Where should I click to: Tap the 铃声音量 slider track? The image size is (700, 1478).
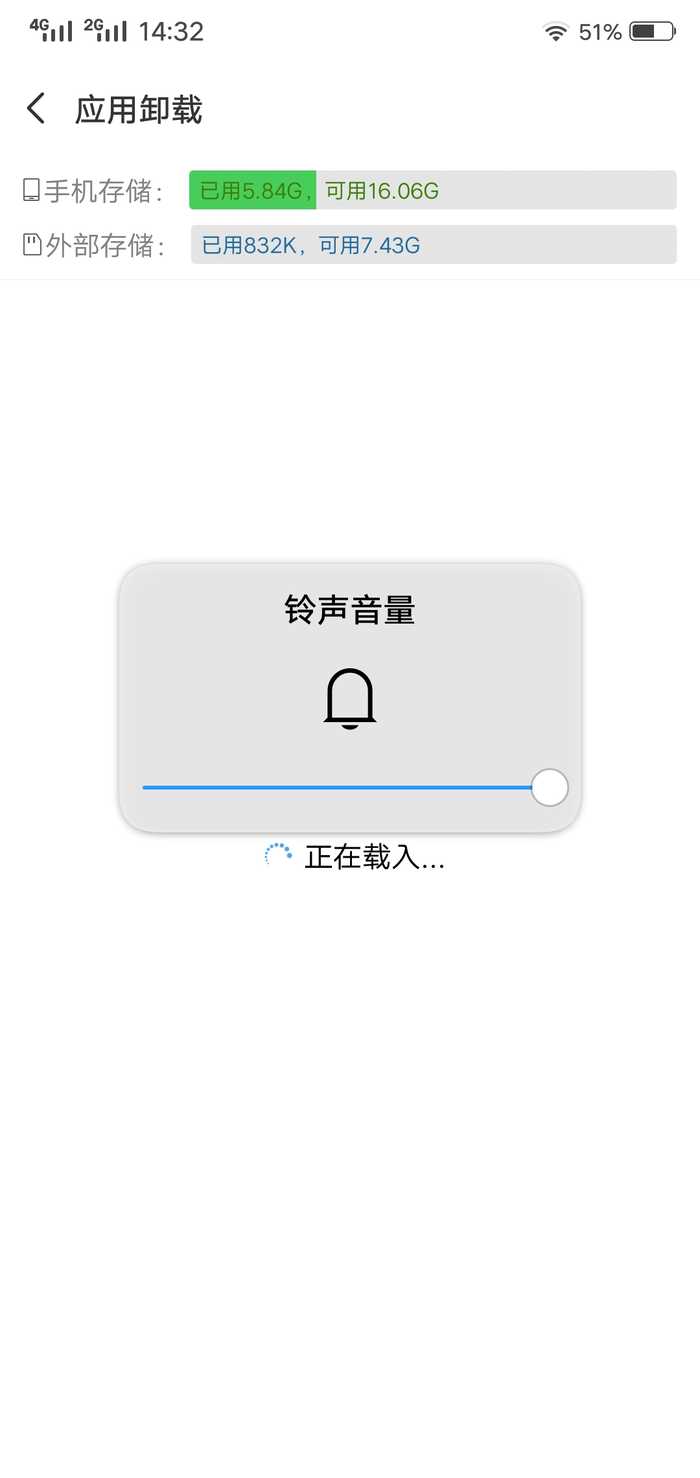340,788
